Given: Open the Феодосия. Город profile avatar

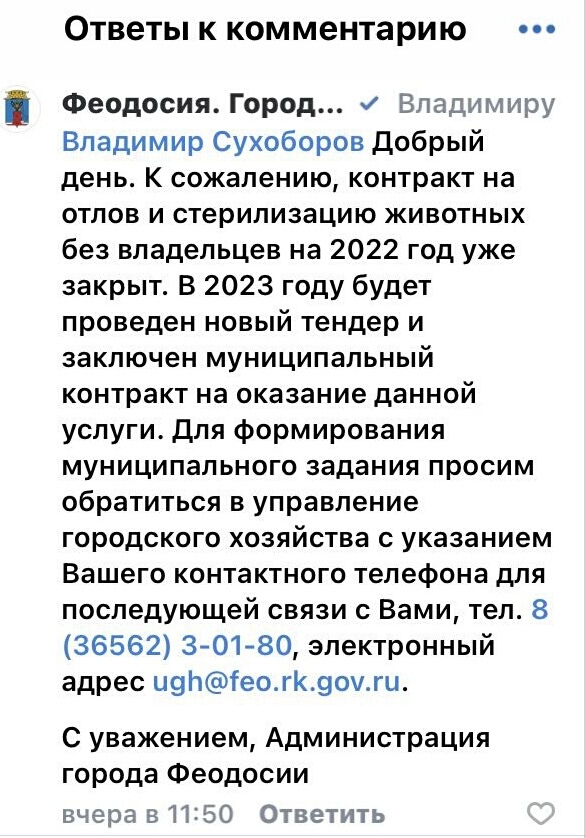Looking at the screenshot, I should pos(22,107).
